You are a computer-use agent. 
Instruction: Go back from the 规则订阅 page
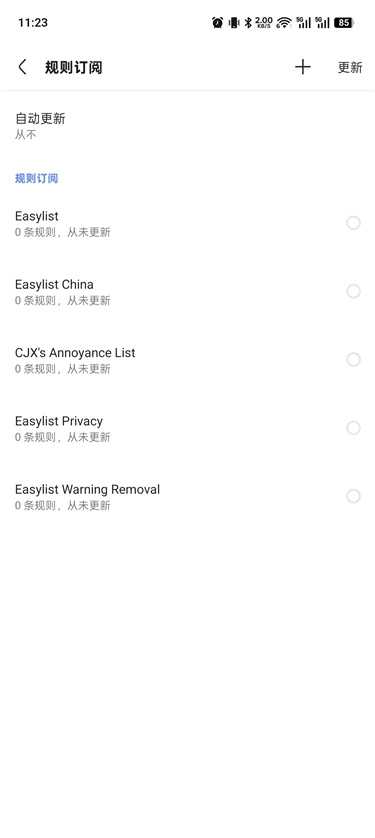[x=22, y=67]
